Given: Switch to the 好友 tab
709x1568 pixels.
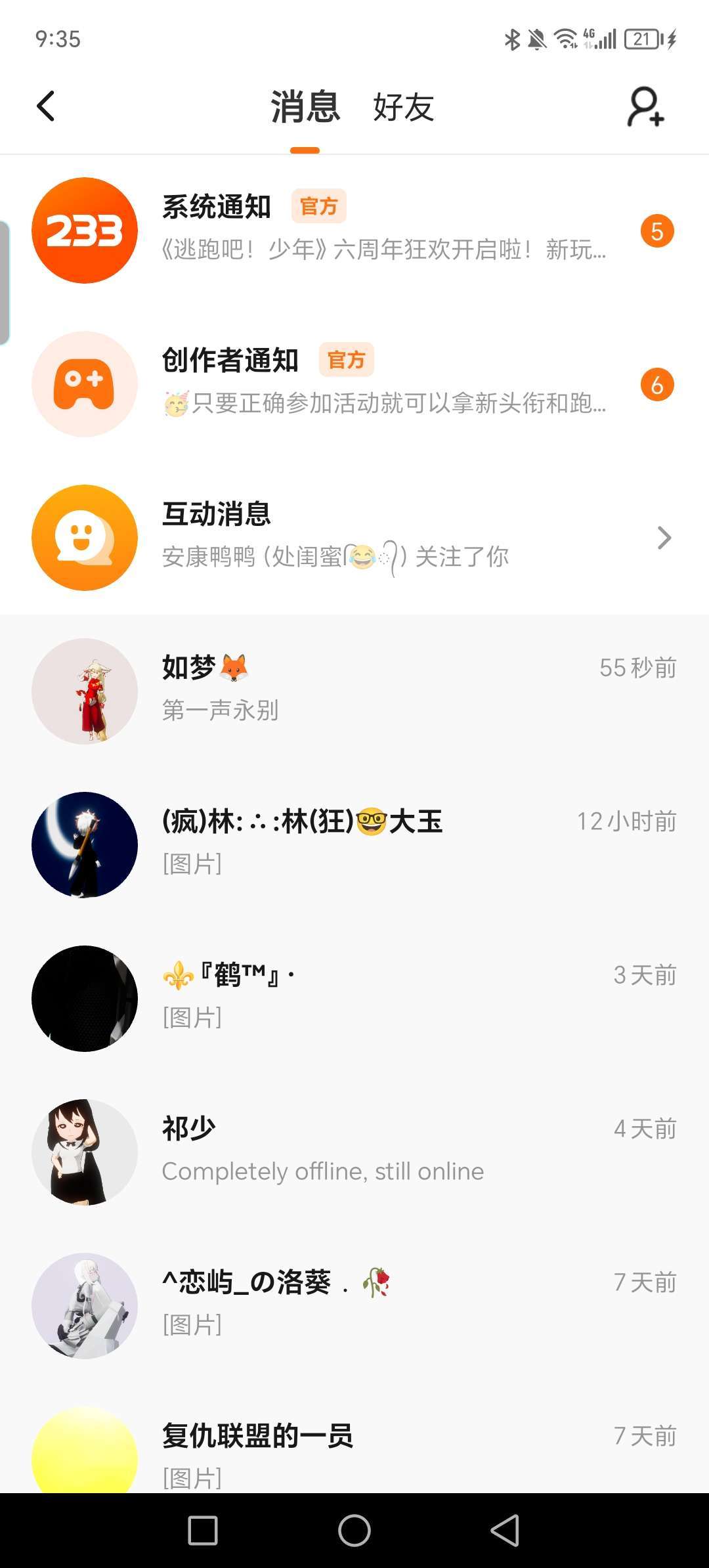Looking at the screenshot, I should point(403,108).
